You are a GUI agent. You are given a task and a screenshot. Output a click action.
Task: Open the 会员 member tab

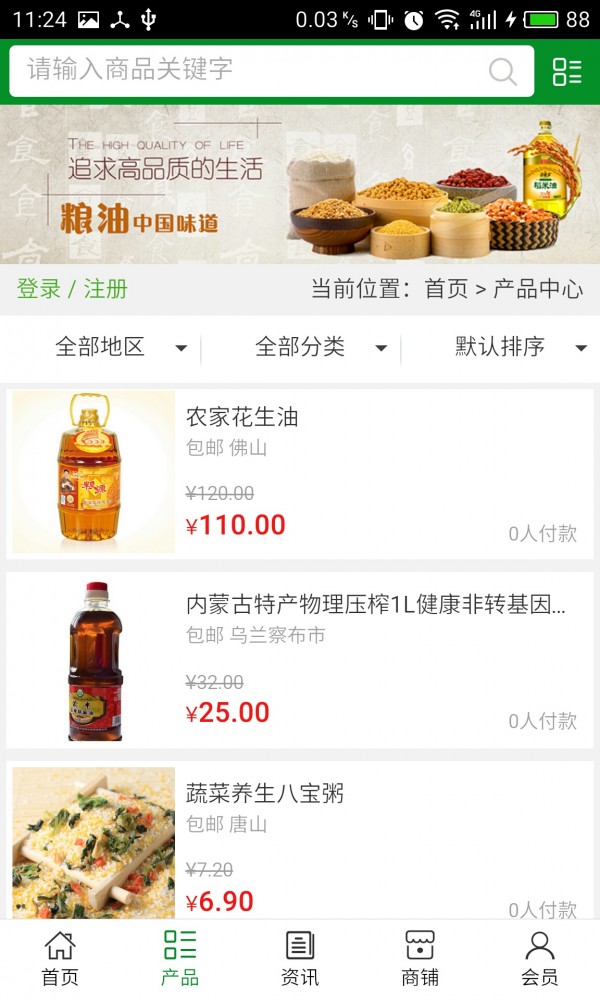(540, 958)
